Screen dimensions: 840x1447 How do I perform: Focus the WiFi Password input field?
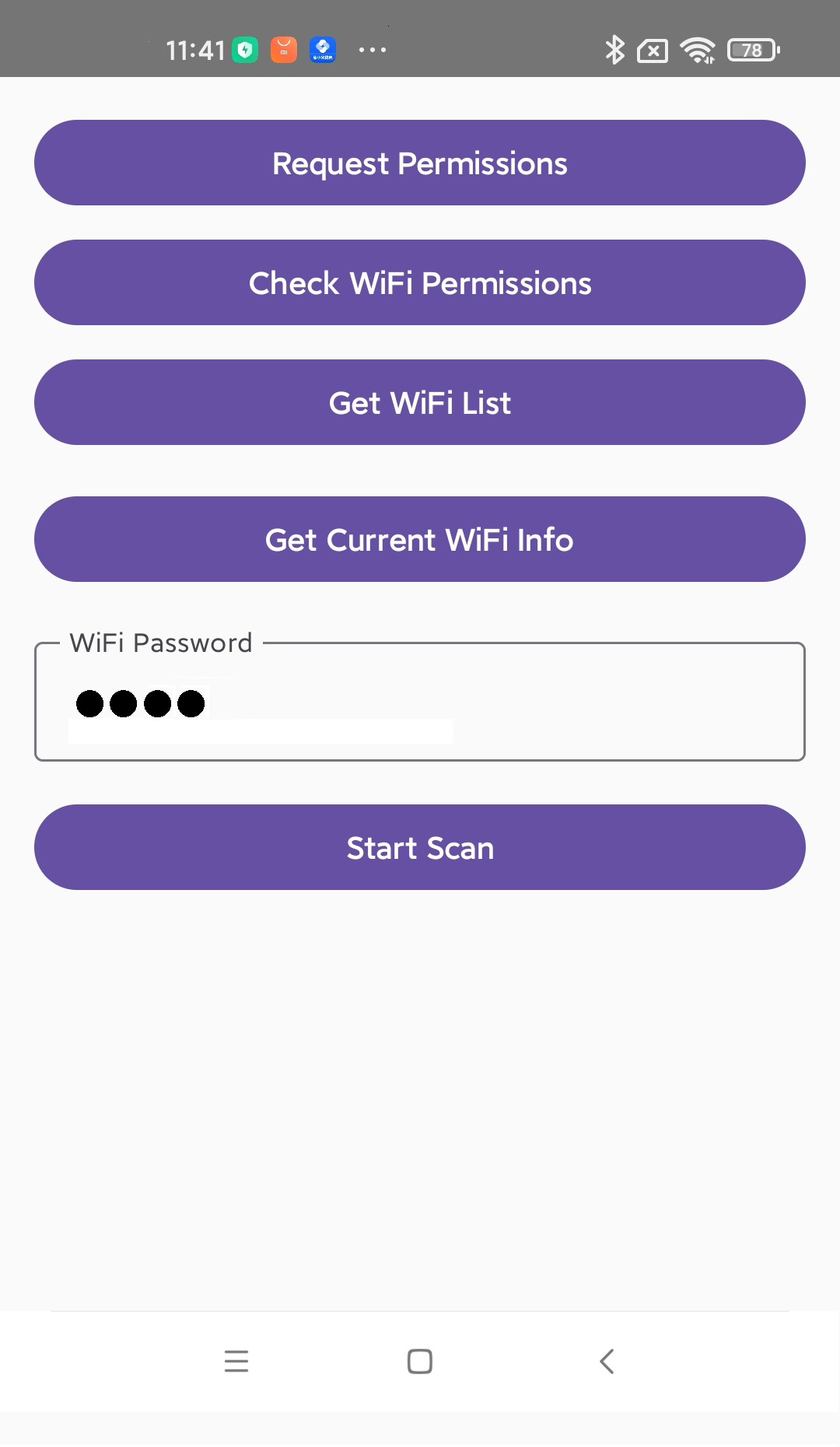click(x=419, y=700)
